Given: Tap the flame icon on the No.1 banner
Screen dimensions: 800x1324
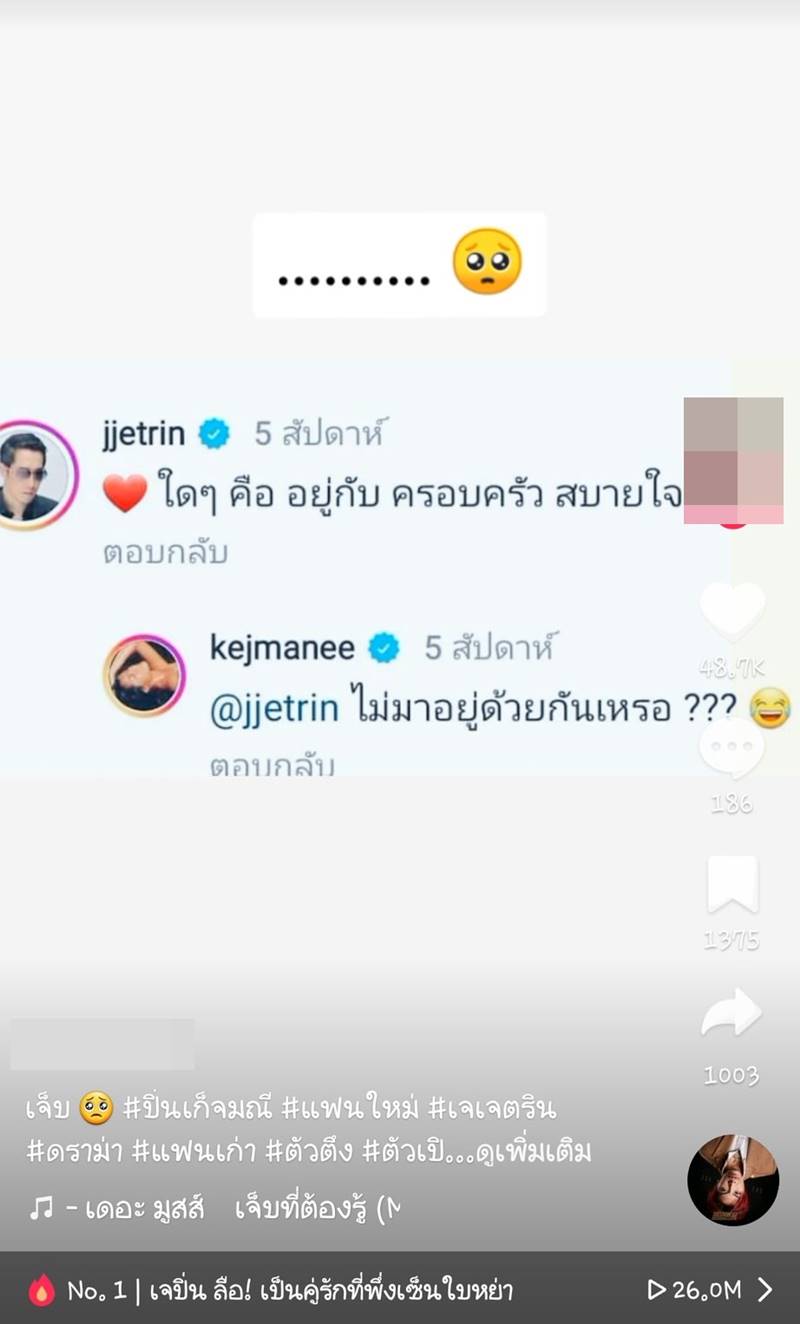Looking at the screenshot, I should pos(42,1291).
